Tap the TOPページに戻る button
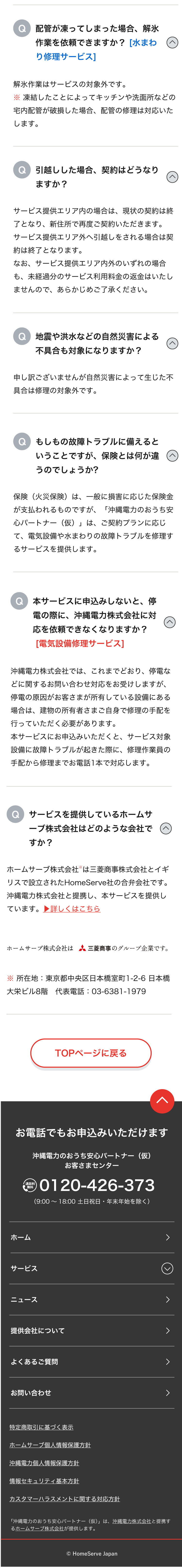 click(x=91, y=1052)
